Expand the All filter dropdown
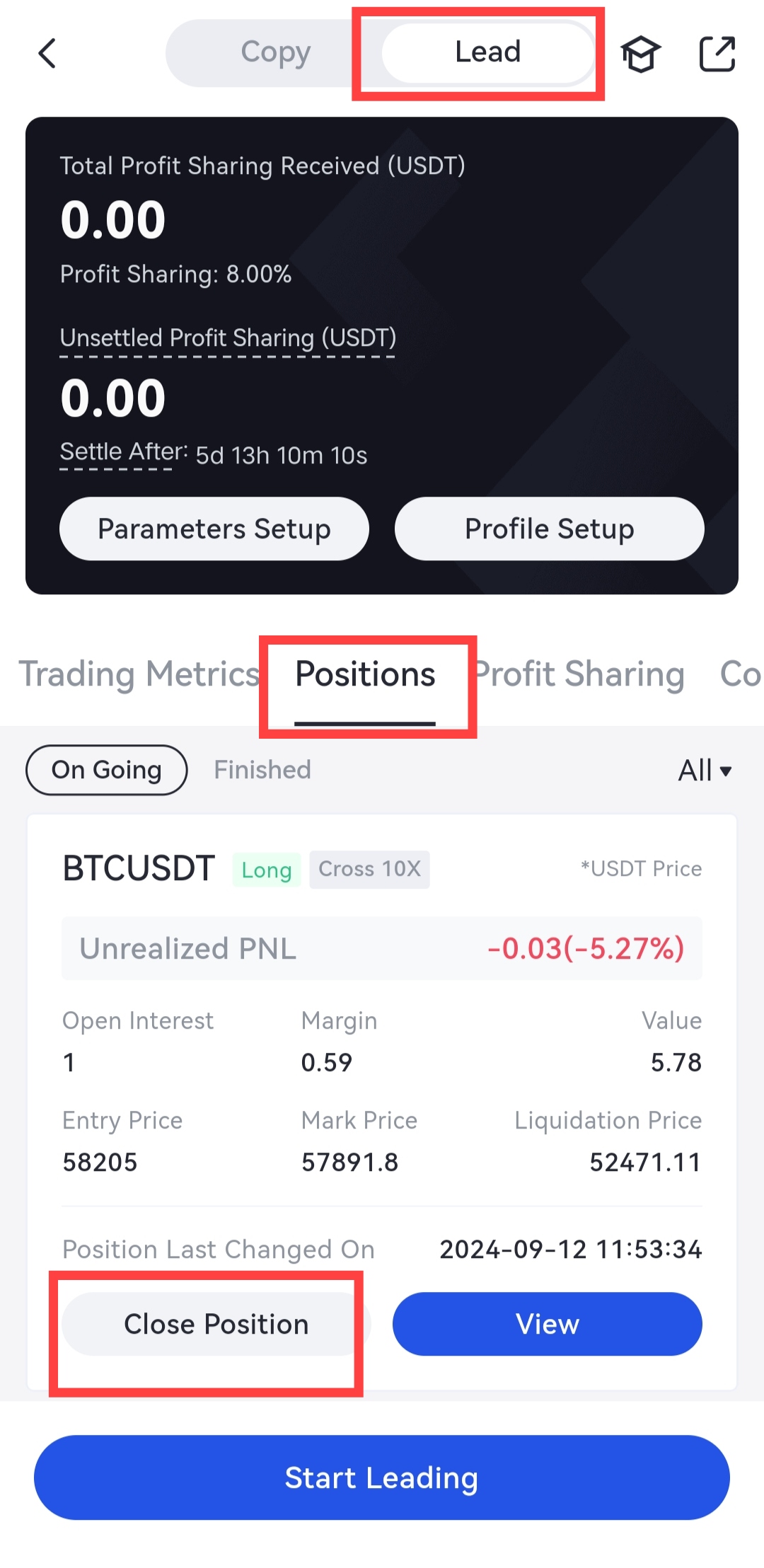This screenshot has height=1568, width=764. click(705, 770)
